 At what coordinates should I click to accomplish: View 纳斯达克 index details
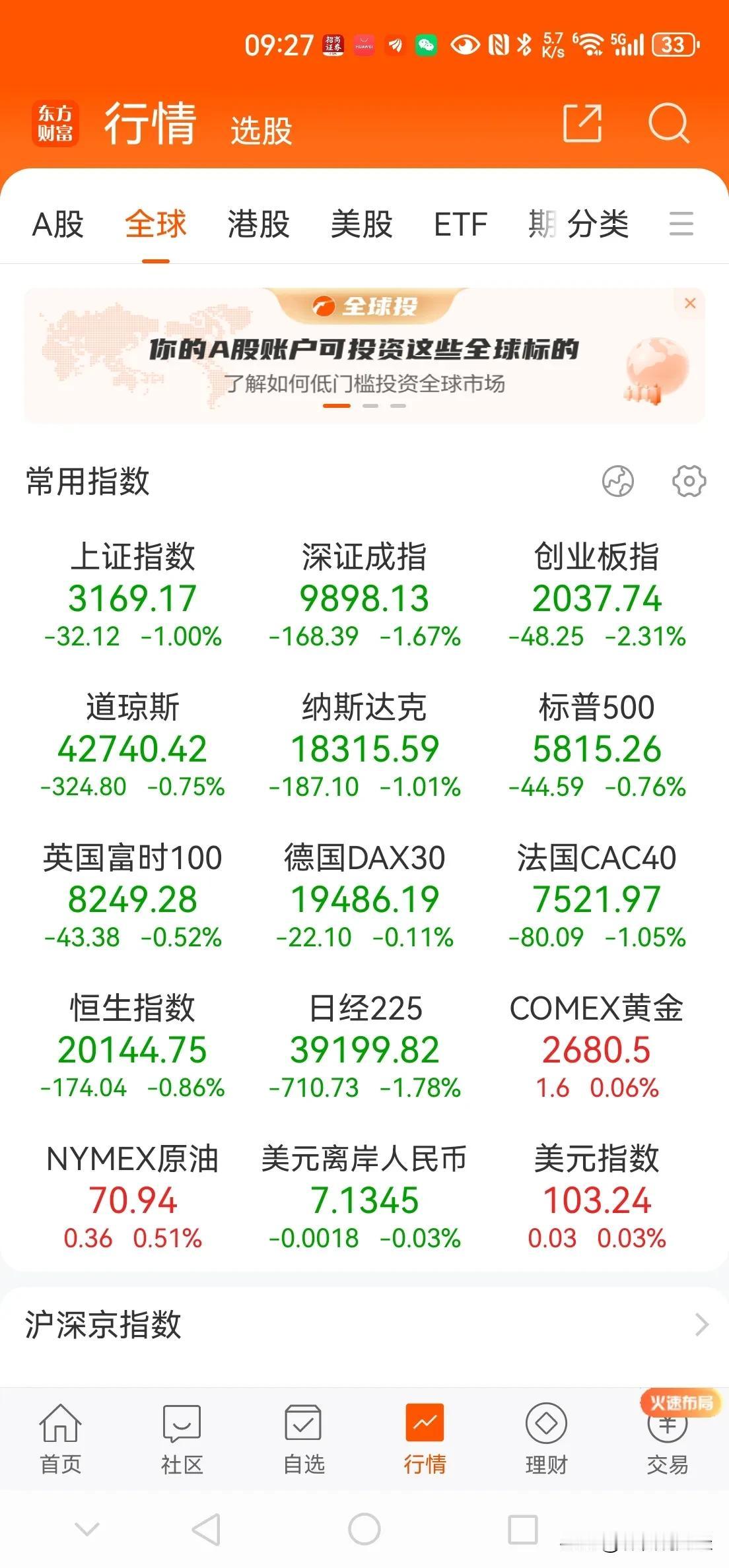[x=364, y=745]
